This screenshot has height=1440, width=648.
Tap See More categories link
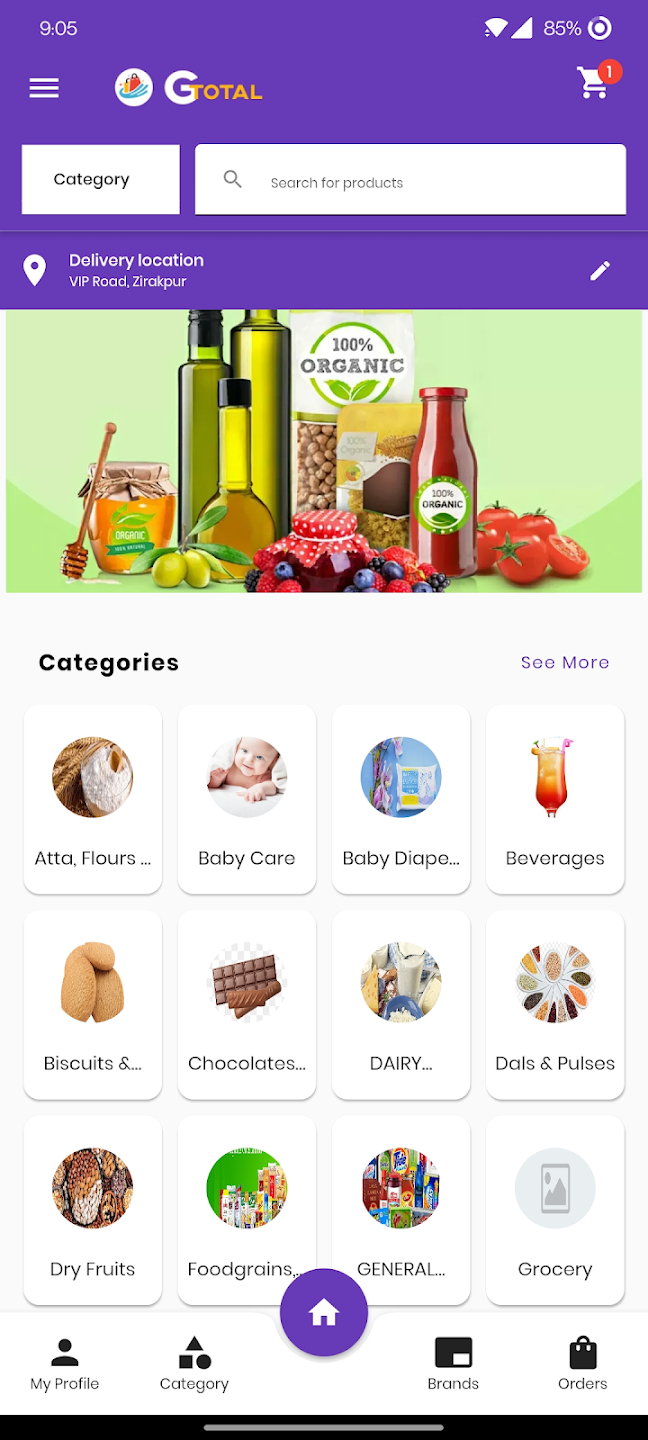tap(564, 662)
